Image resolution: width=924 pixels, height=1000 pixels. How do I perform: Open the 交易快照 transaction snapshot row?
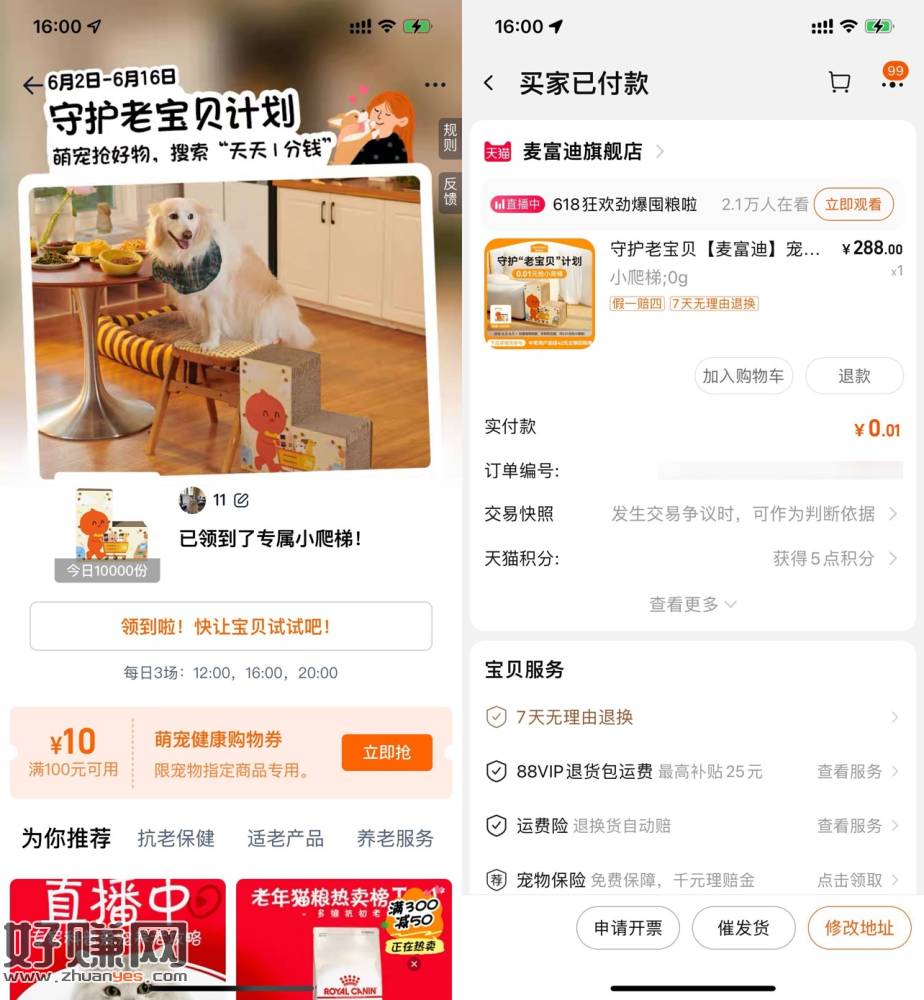(x=690, y=514)
